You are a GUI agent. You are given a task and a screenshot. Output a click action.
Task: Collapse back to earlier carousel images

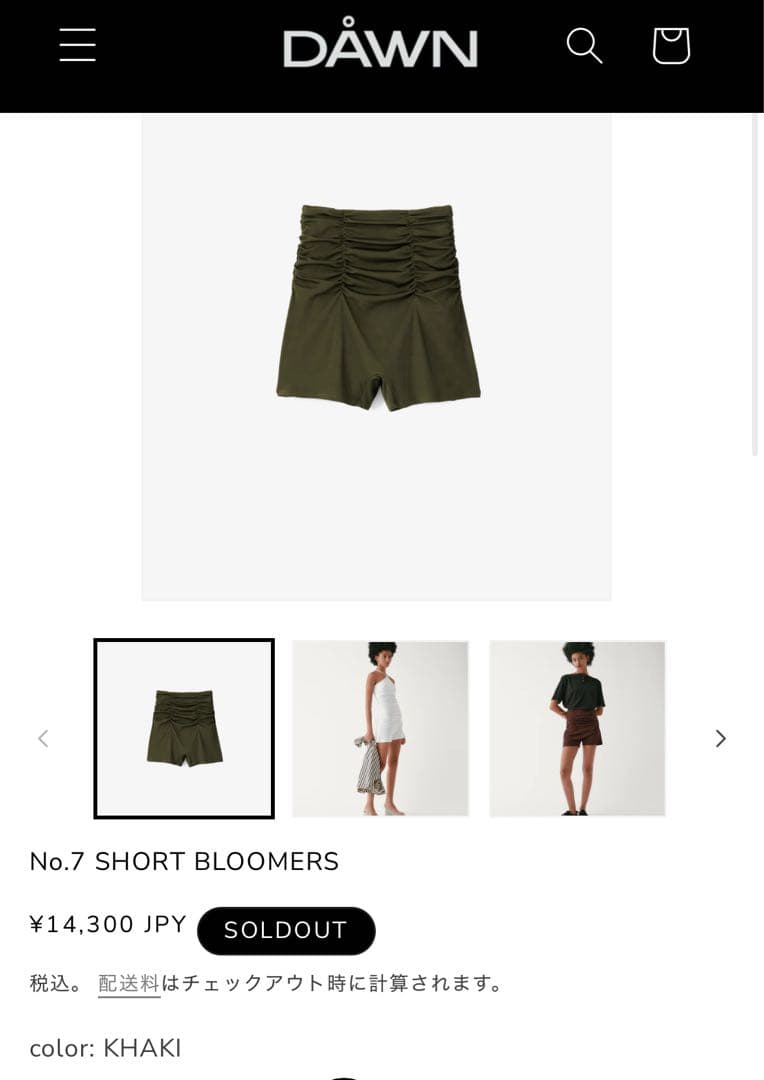(43, 738)
